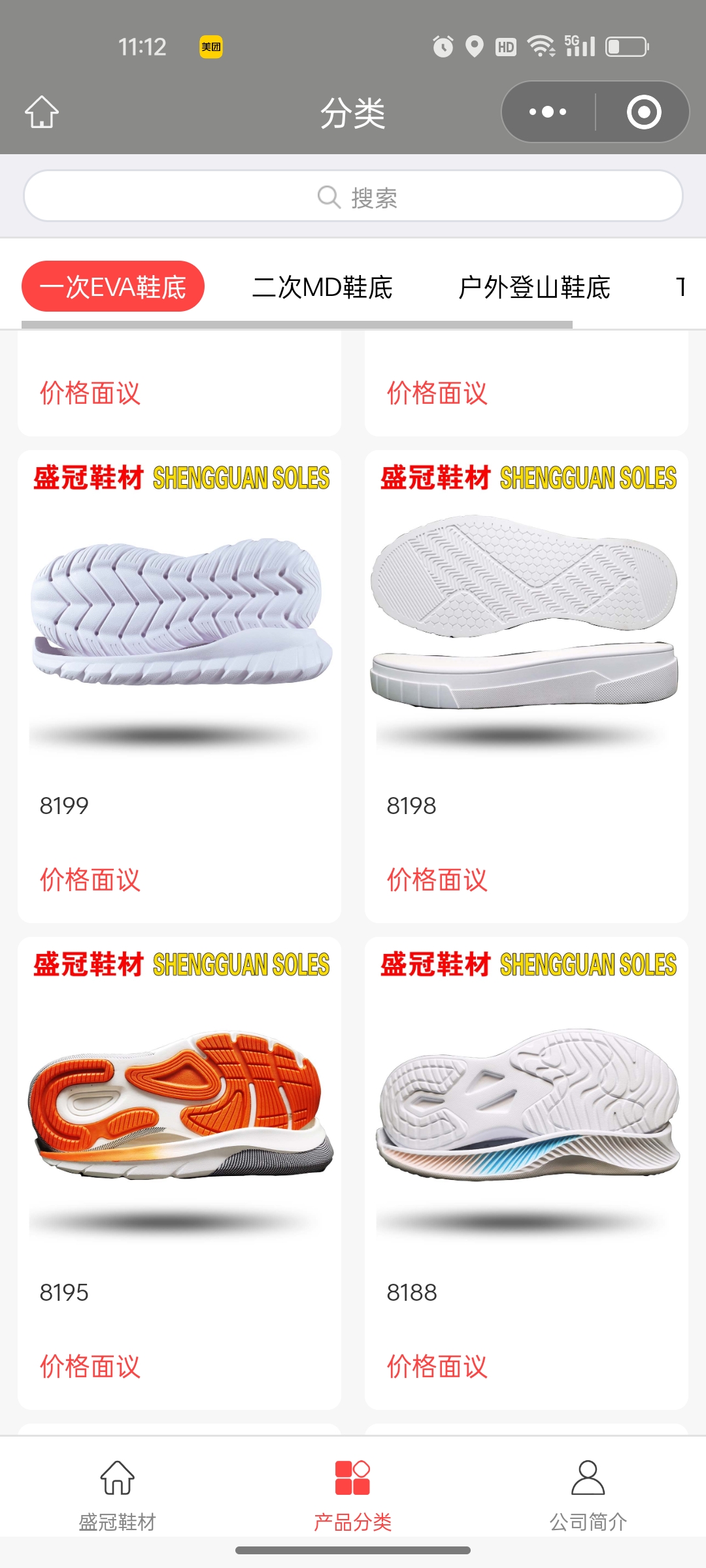This screenshot has height=1568, width=706.
Task: View sole product 8188
Action: [526, 1137]
